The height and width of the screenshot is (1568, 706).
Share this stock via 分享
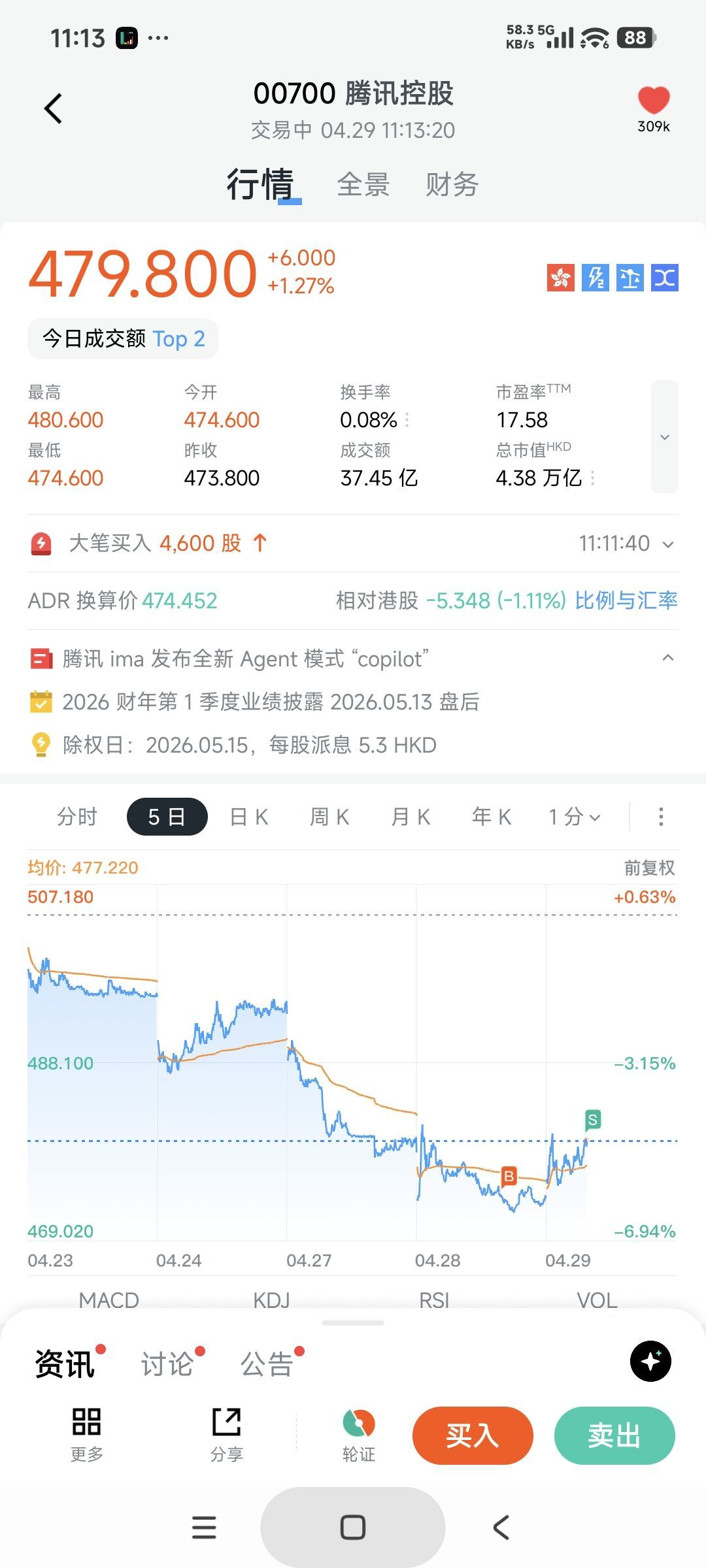[227, 1435]
